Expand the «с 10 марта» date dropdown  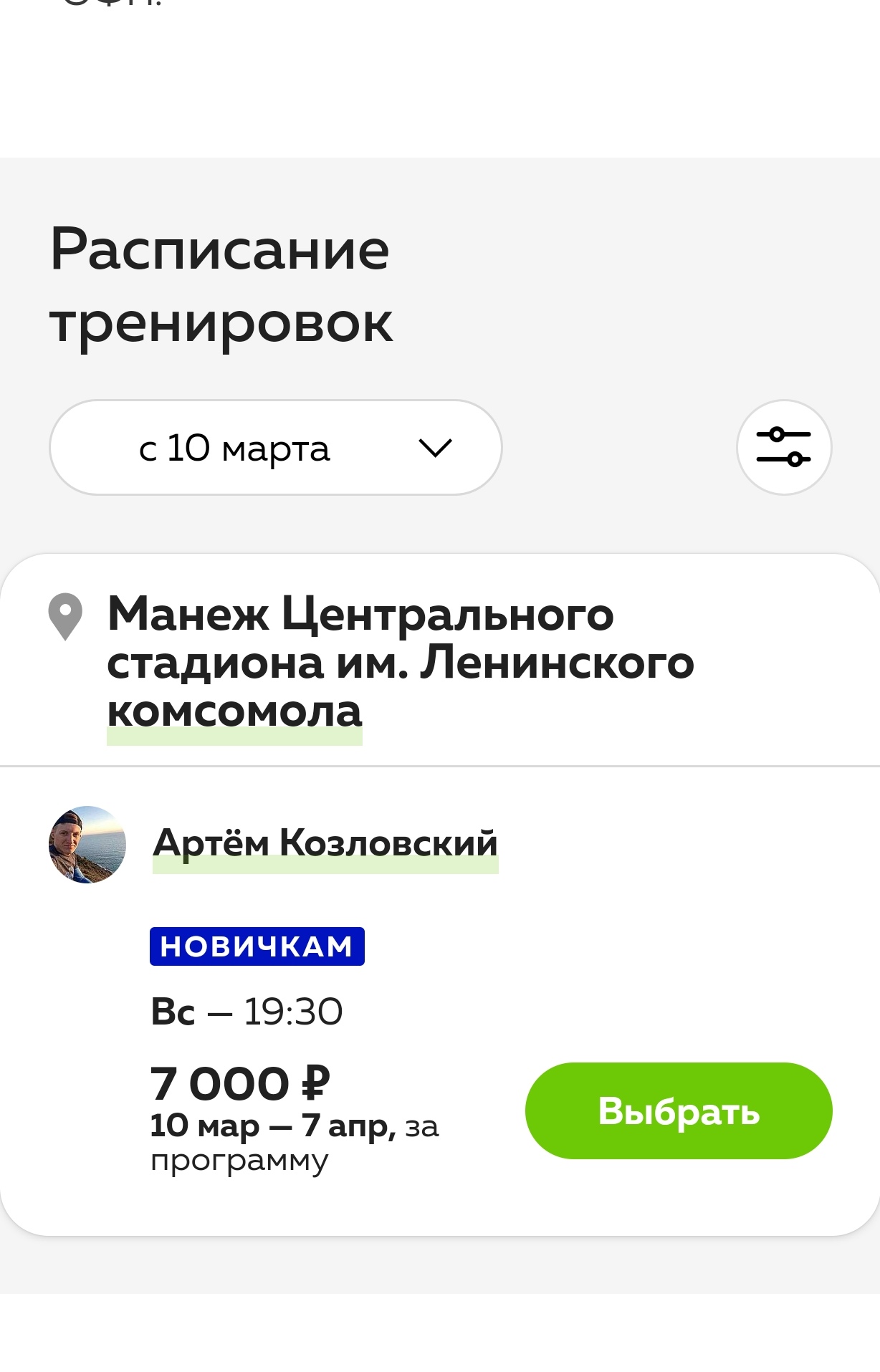275,447
